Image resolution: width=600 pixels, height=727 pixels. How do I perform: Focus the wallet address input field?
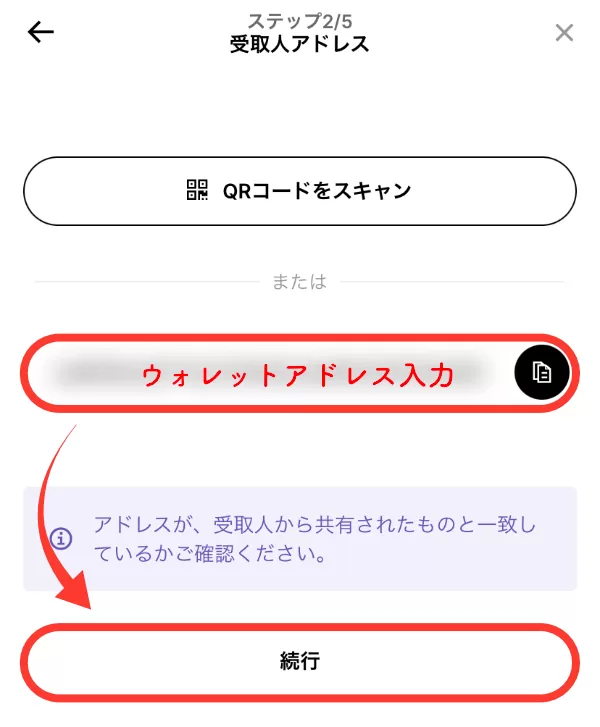[270, 374]
